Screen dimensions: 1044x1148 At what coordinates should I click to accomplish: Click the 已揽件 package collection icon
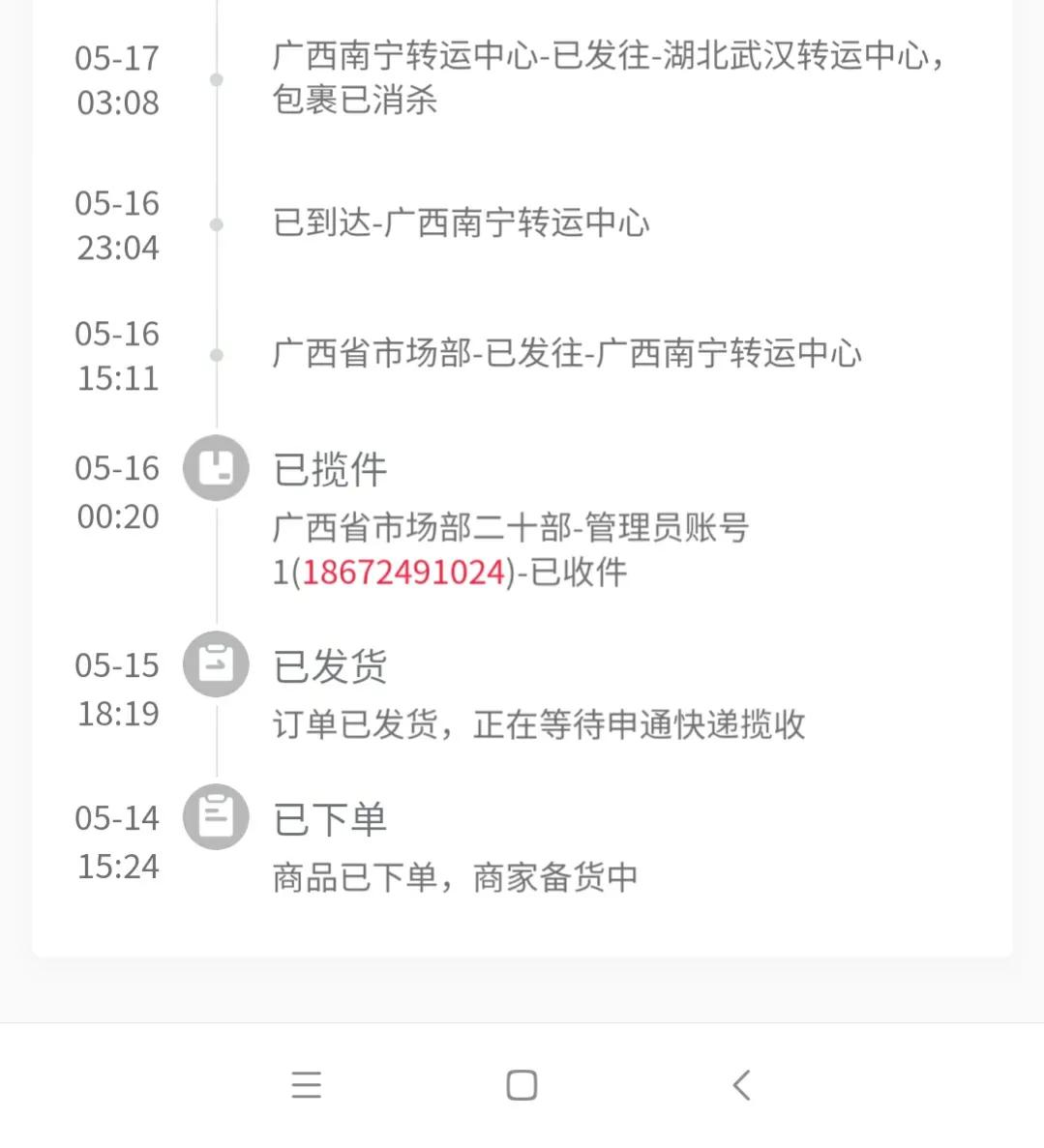(x=216, y=468)
